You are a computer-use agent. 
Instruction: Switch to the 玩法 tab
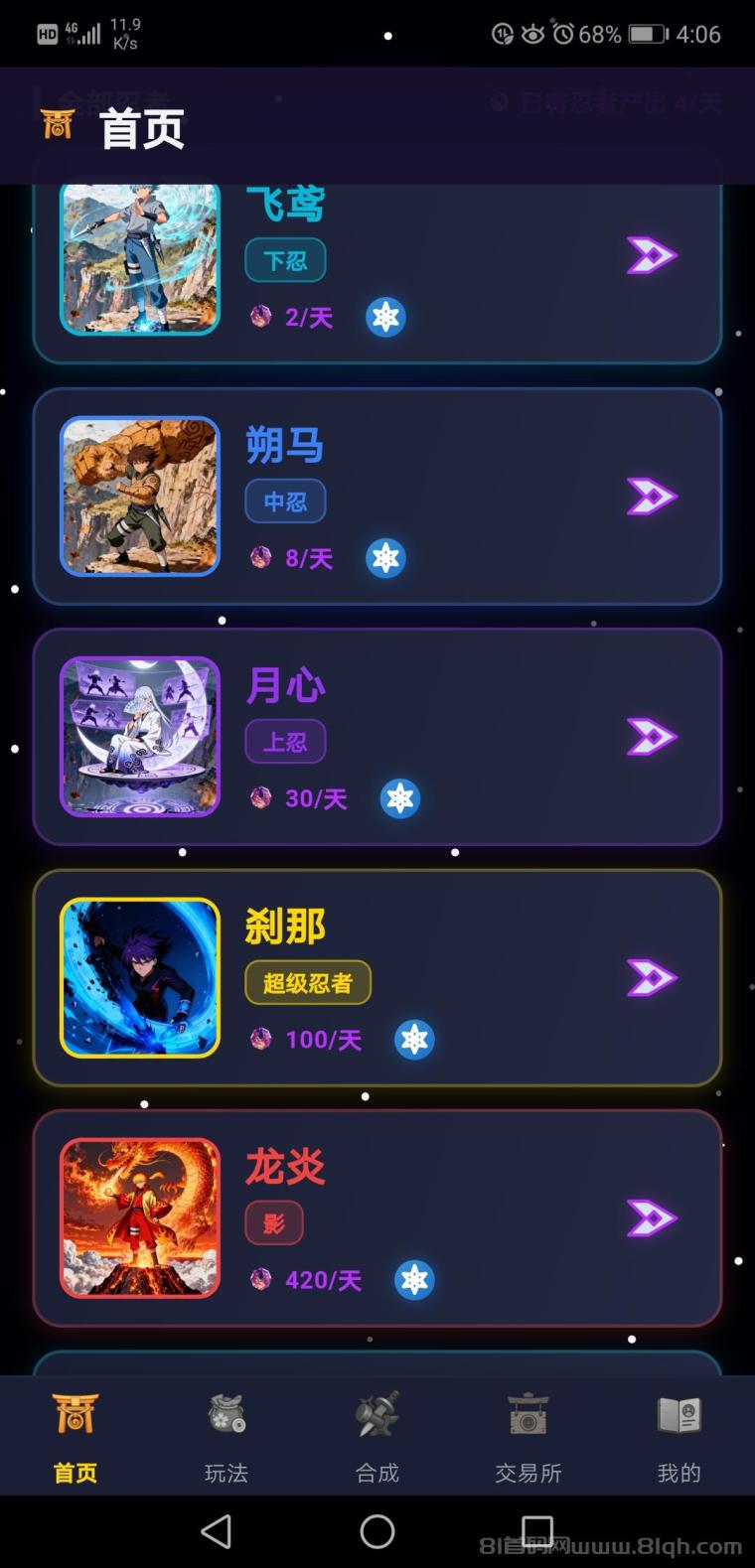(226, 1436)
